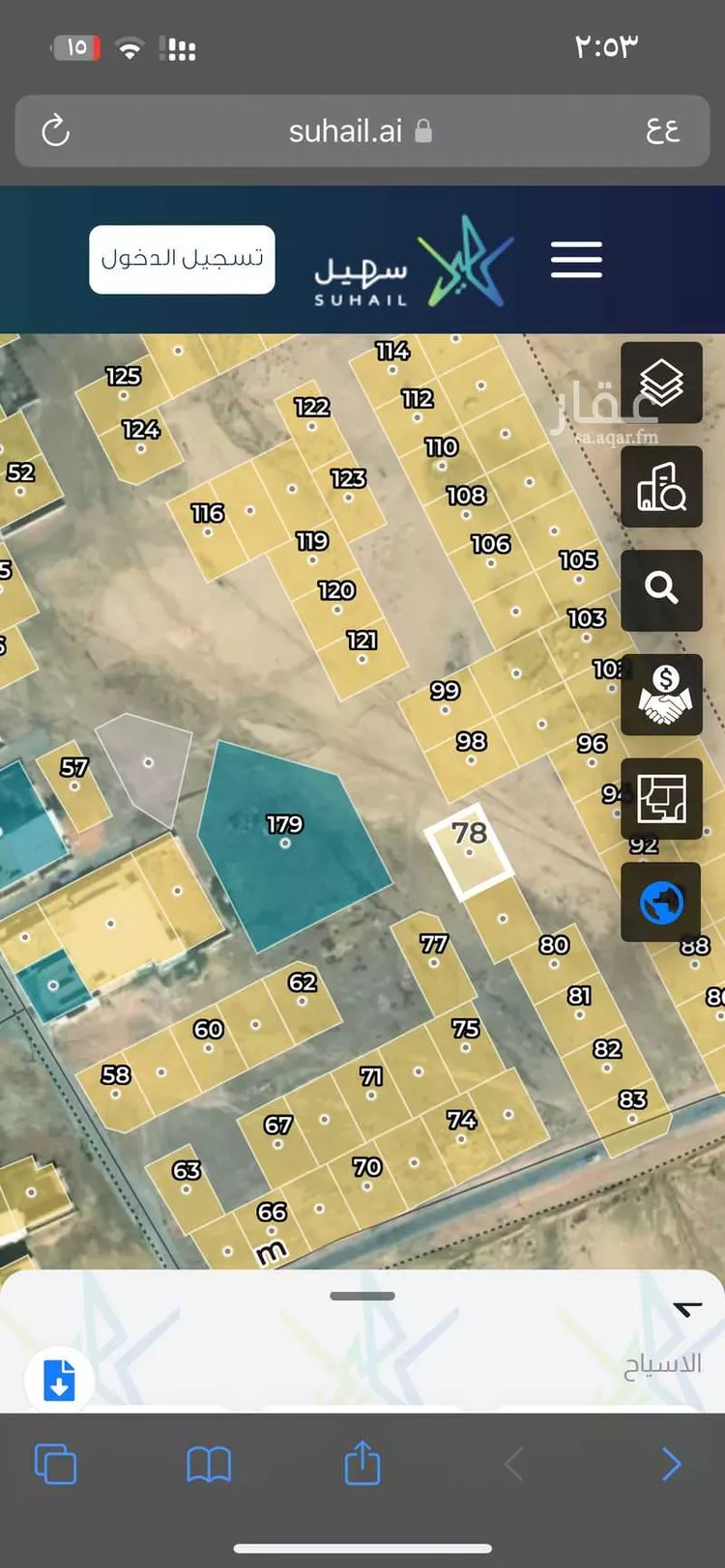Screen dimensions: 725x1568
Task: Tap the download file button
Action: [x=59, y=1379]
